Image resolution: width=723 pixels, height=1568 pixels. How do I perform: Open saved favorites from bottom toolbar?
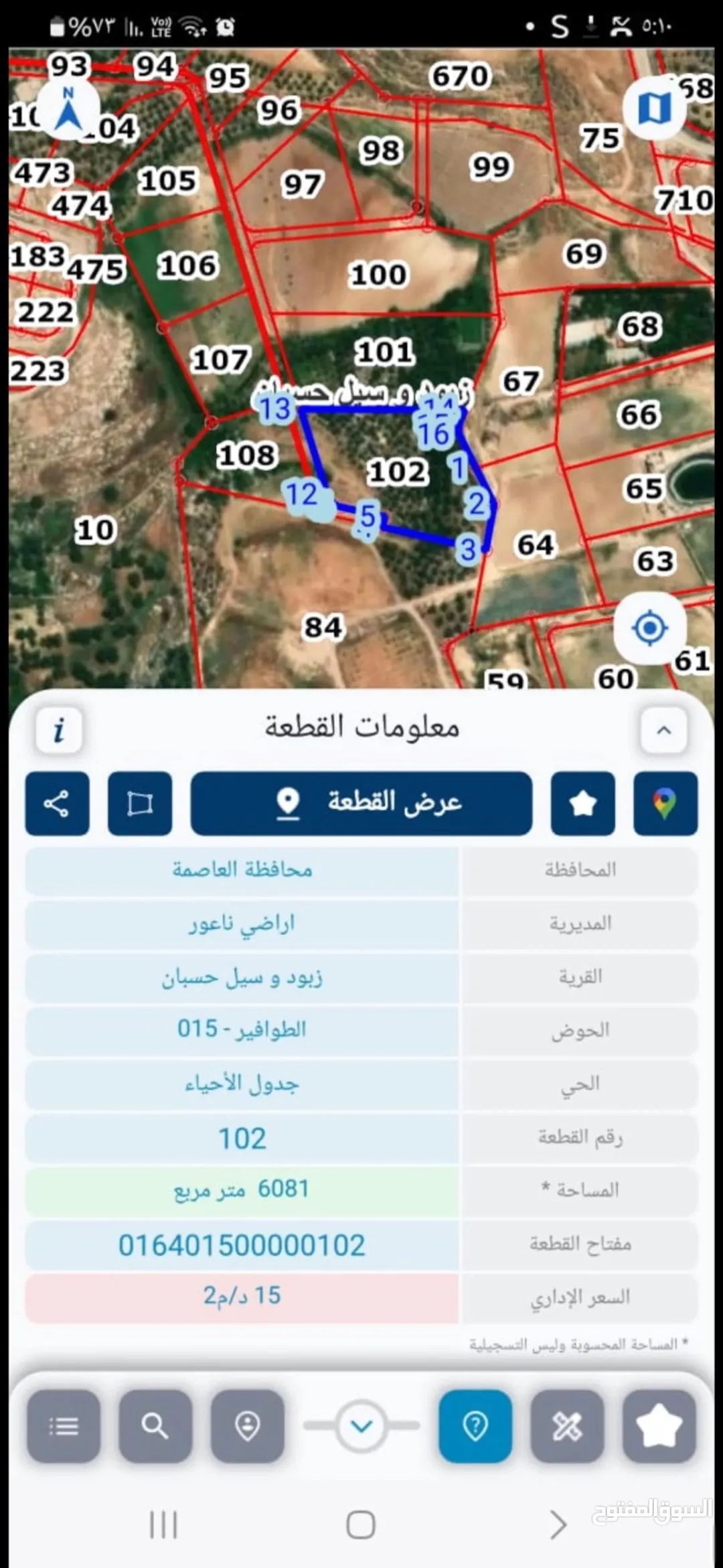tap(659, 1425)
